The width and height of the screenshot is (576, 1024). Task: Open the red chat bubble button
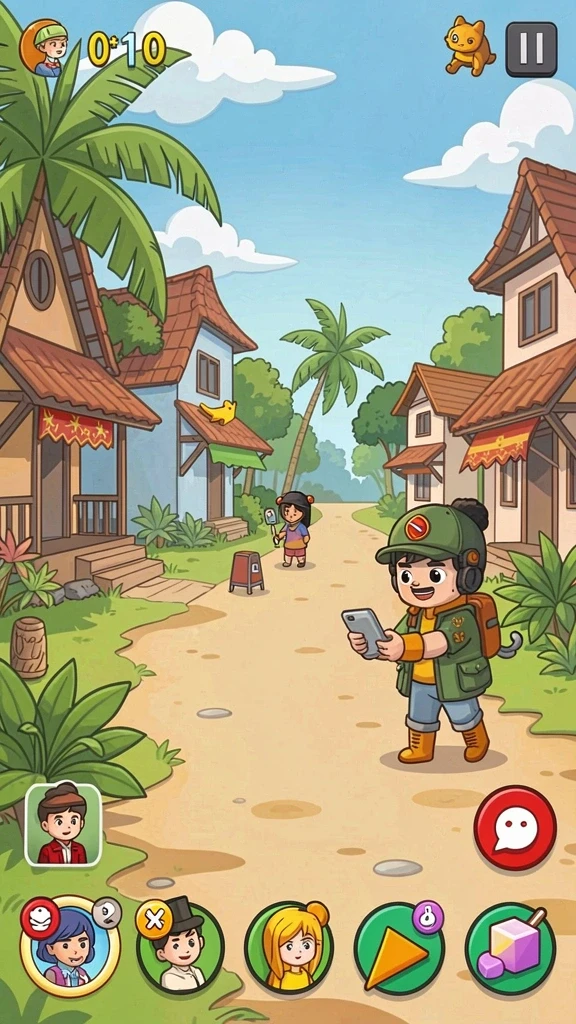pos(515,828)
